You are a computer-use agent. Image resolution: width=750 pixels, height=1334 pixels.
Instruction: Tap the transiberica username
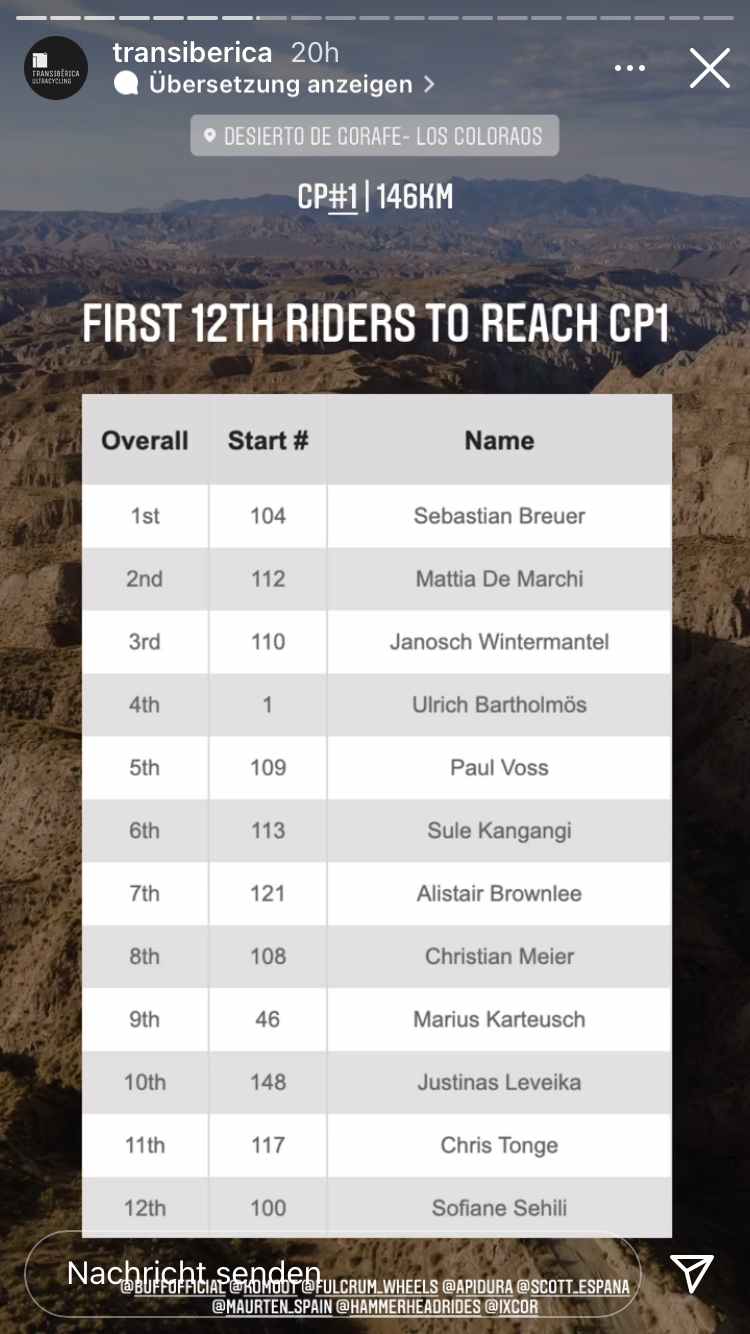pyautogui.click(x=192, y=52)
